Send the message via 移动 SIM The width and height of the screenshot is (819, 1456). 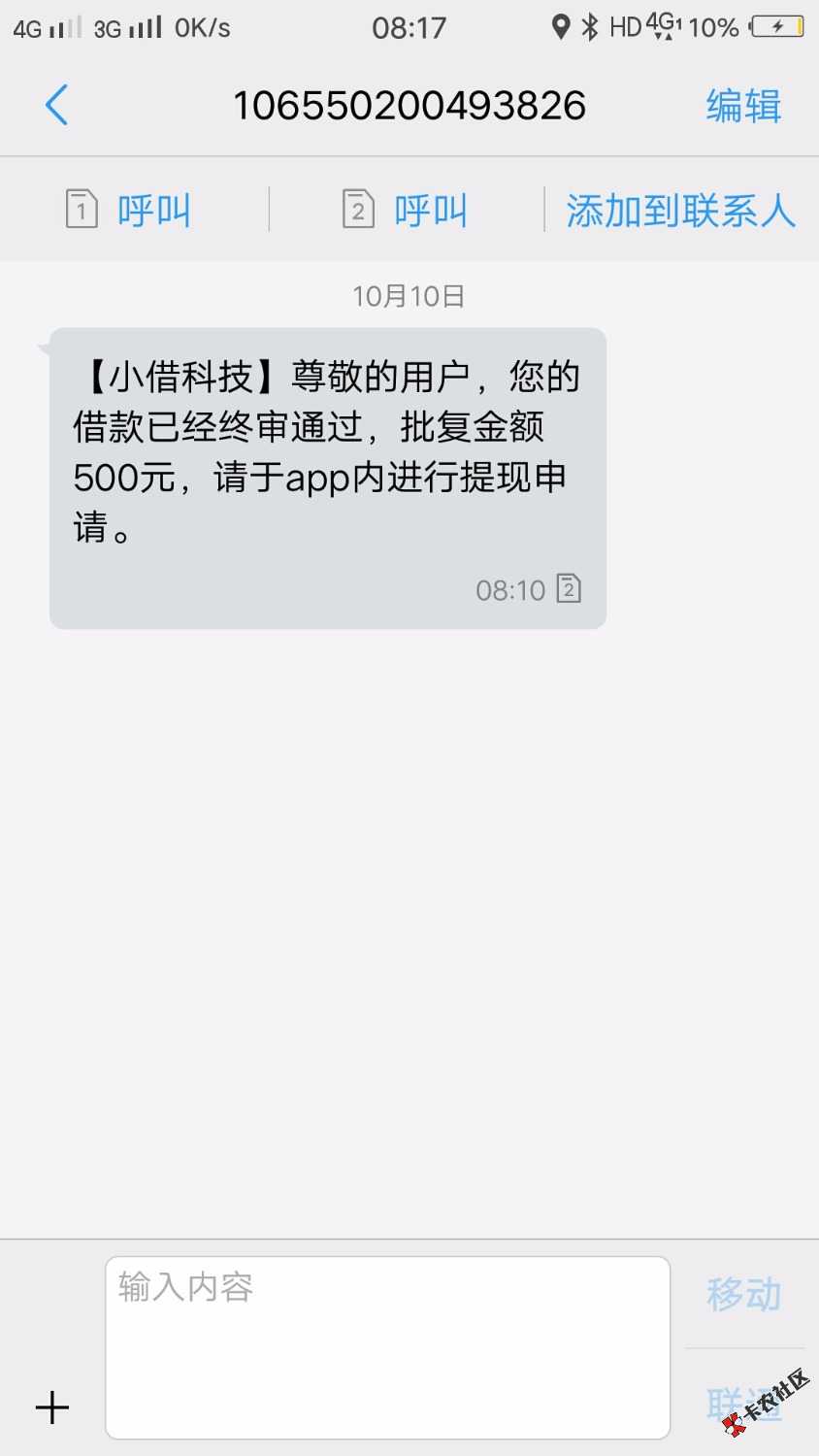pos(743,1295)
